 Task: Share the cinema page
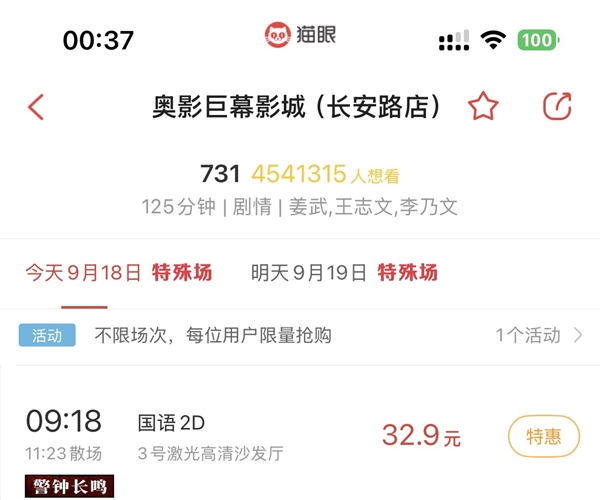(x=557, y=107)
